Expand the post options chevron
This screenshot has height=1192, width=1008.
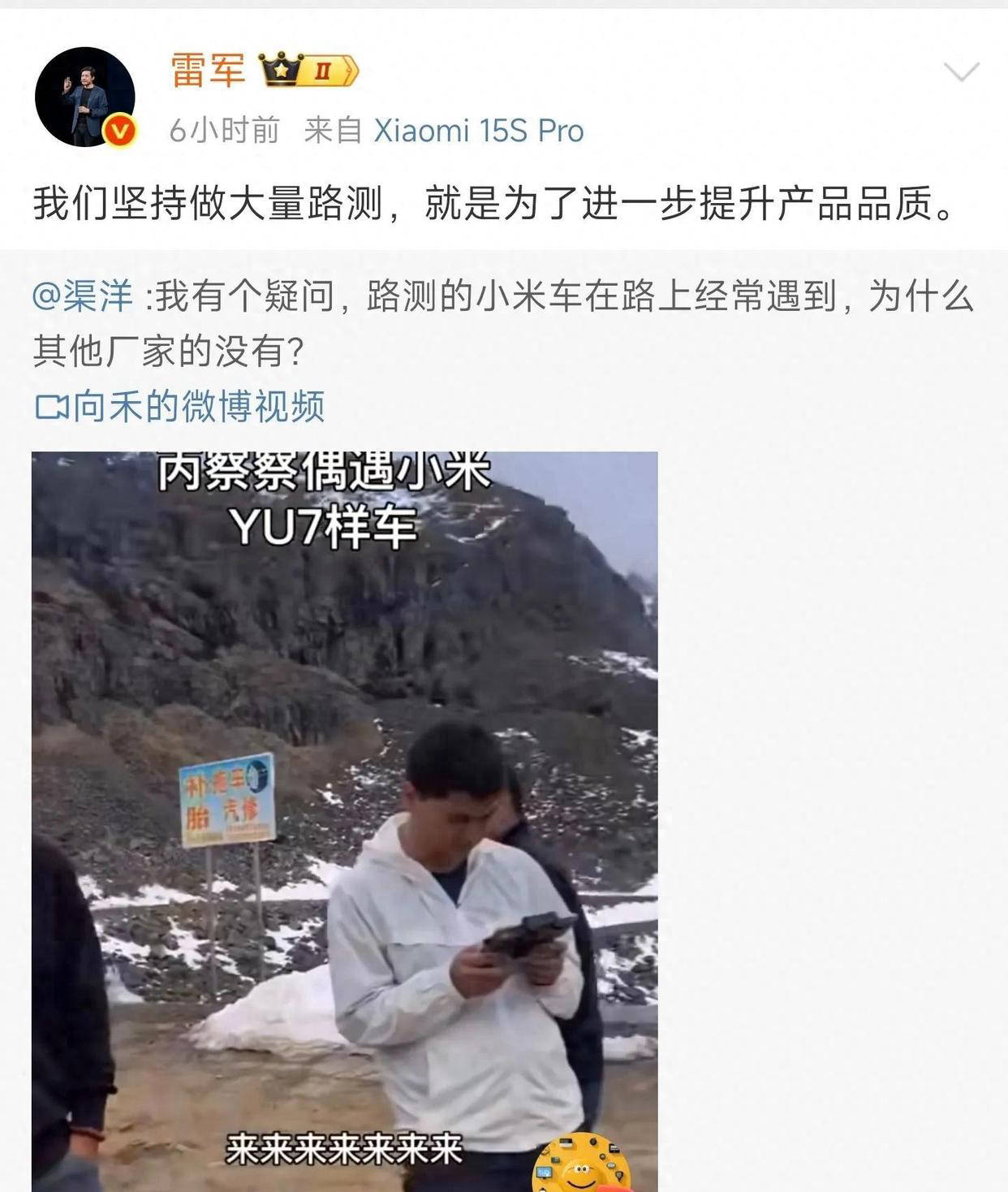coord(962,72)
